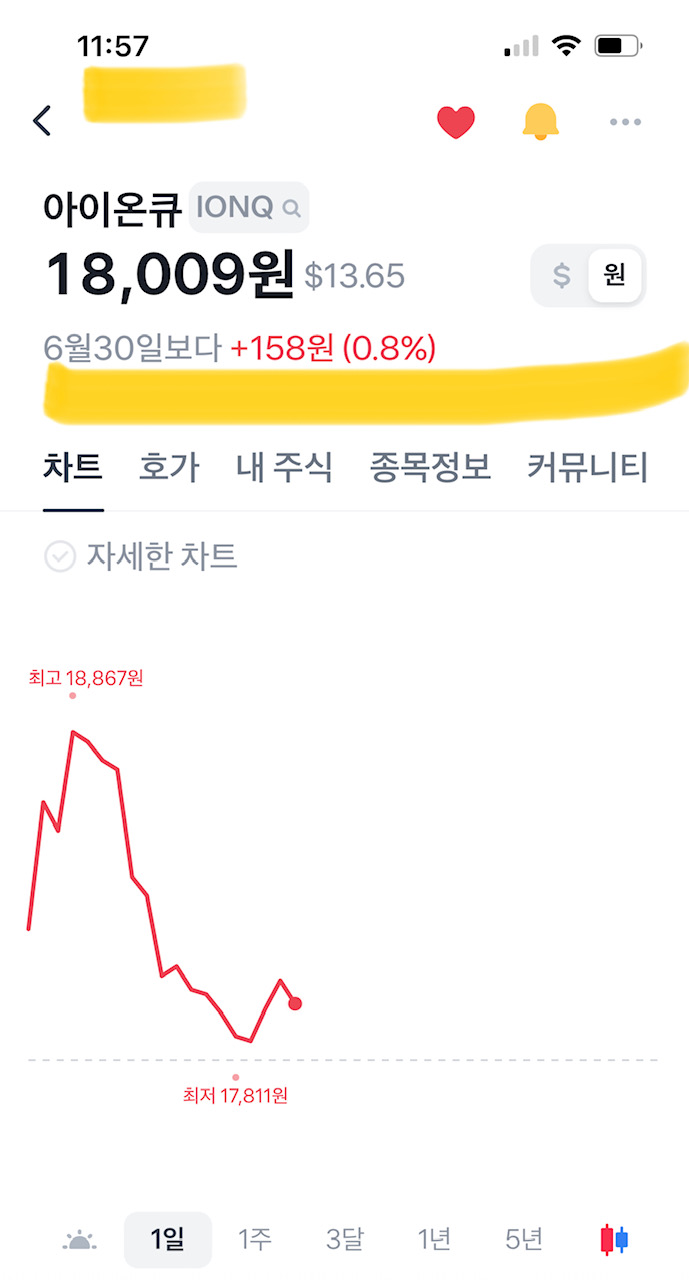This screenshot has width=689, height=1280.
Task: Select the sunrise pre-market chart option
Action: coord(80,1240)
